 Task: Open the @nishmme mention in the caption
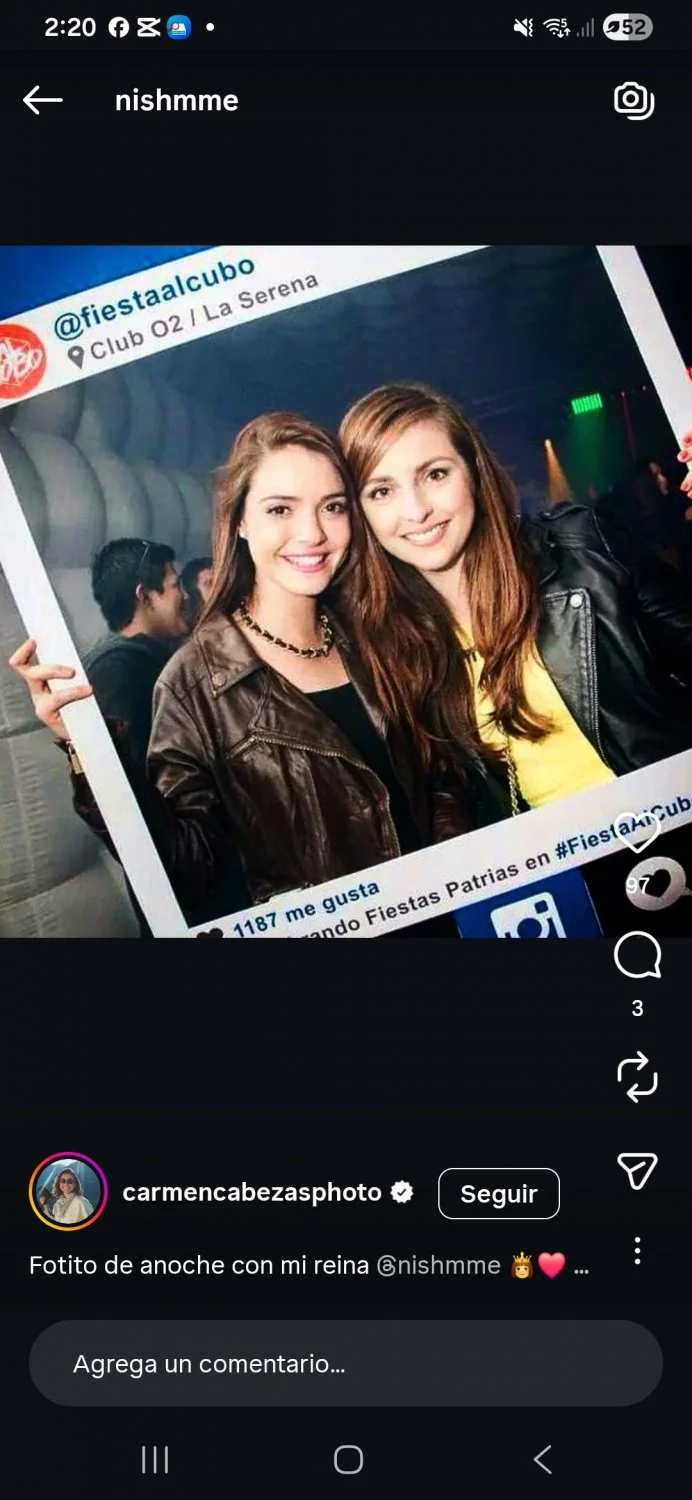tap(438, 1265)
